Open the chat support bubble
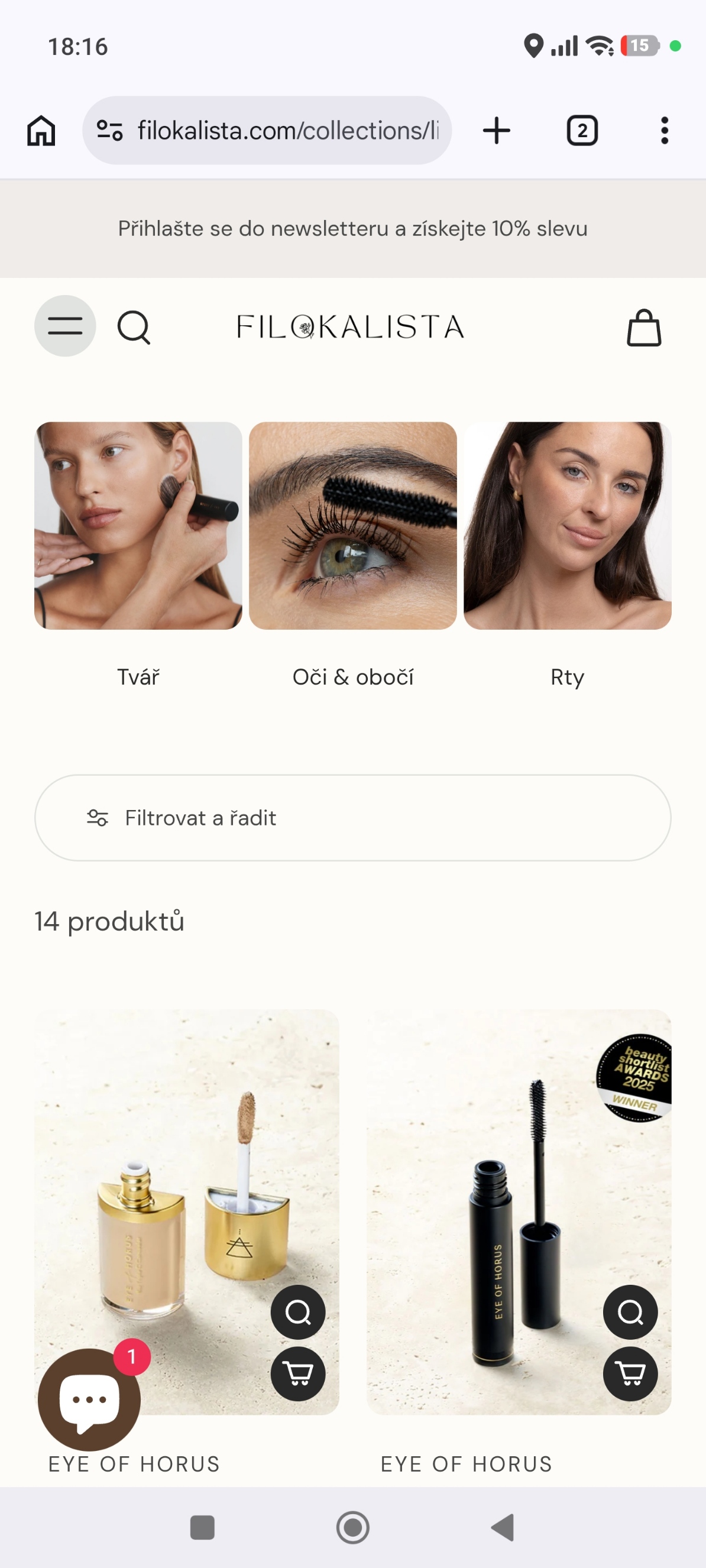This screenshot has width=706, height=1568. 89,1399
